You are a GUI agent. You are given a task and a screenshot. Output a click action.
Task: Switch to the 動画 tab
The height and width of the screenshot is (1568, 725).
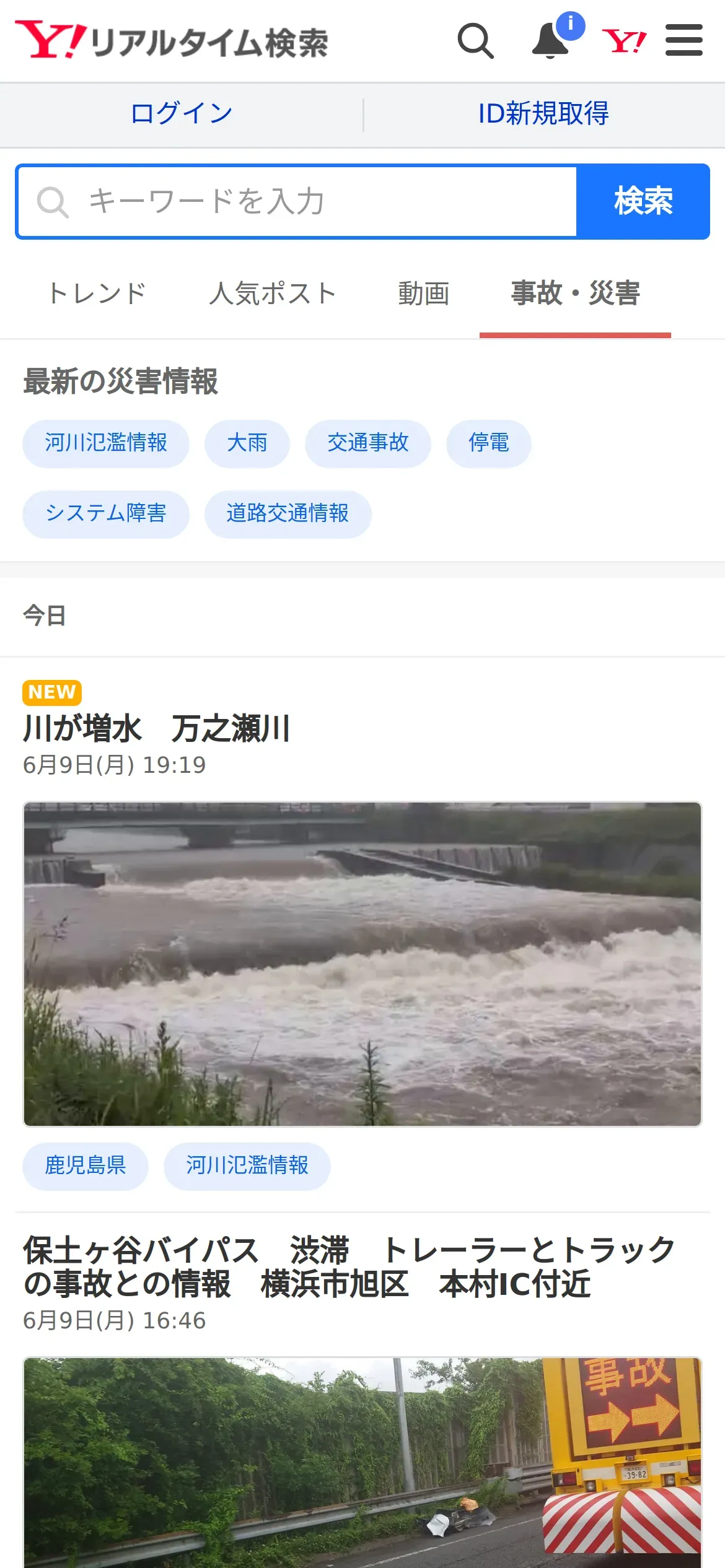point(424,294)
